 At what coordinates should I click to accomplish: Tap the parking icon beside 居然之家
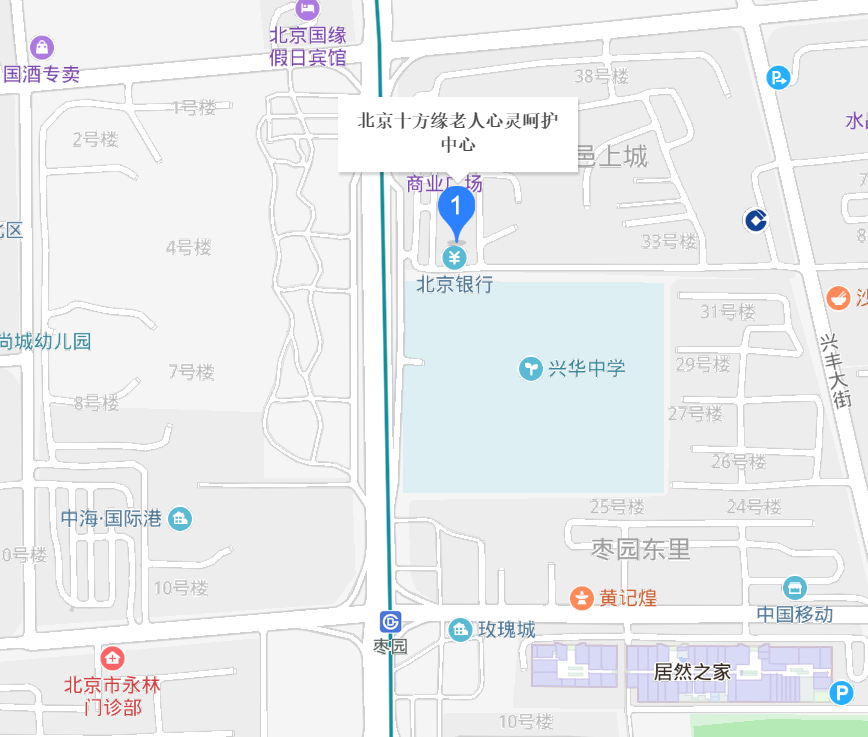click(843, 691)
